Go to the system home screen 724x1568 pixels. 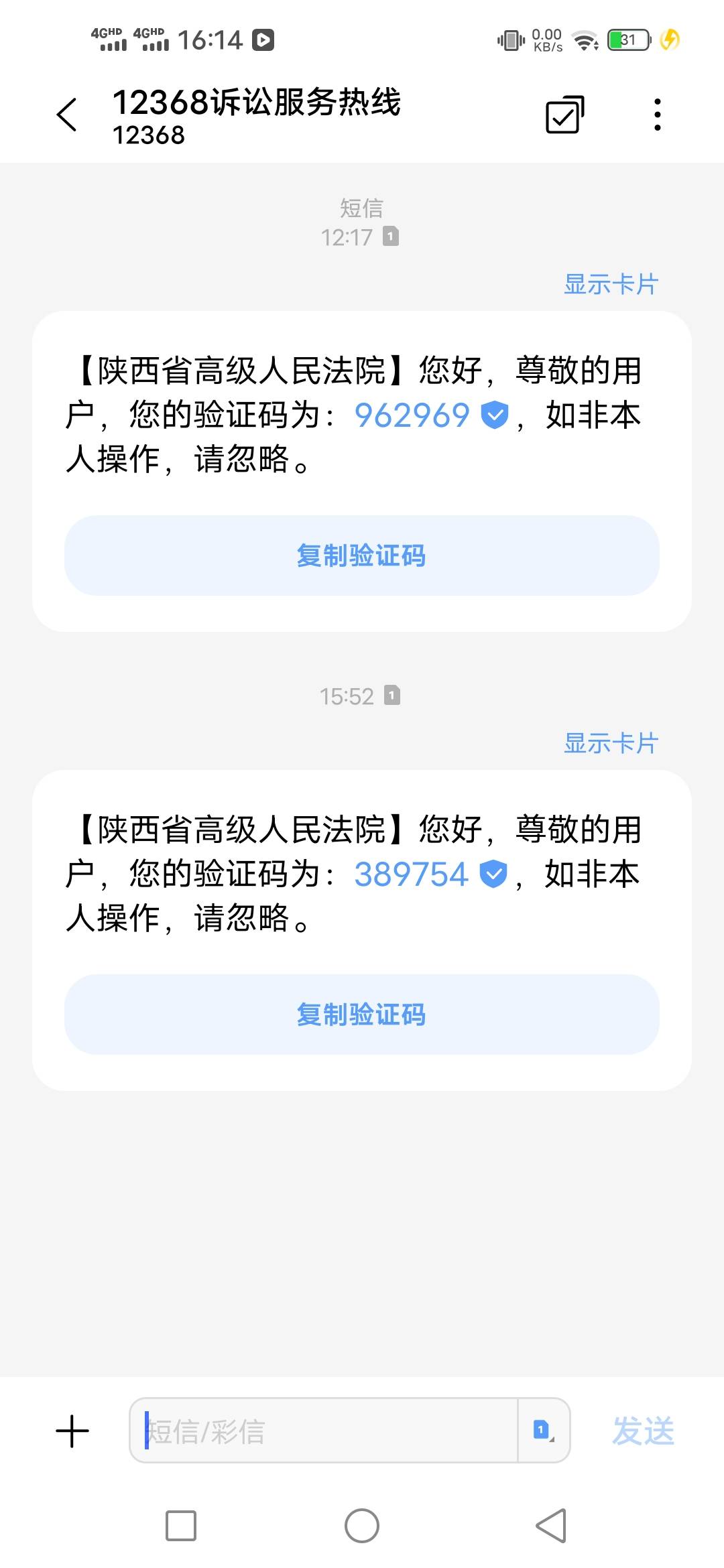(x=362, y=1526)
